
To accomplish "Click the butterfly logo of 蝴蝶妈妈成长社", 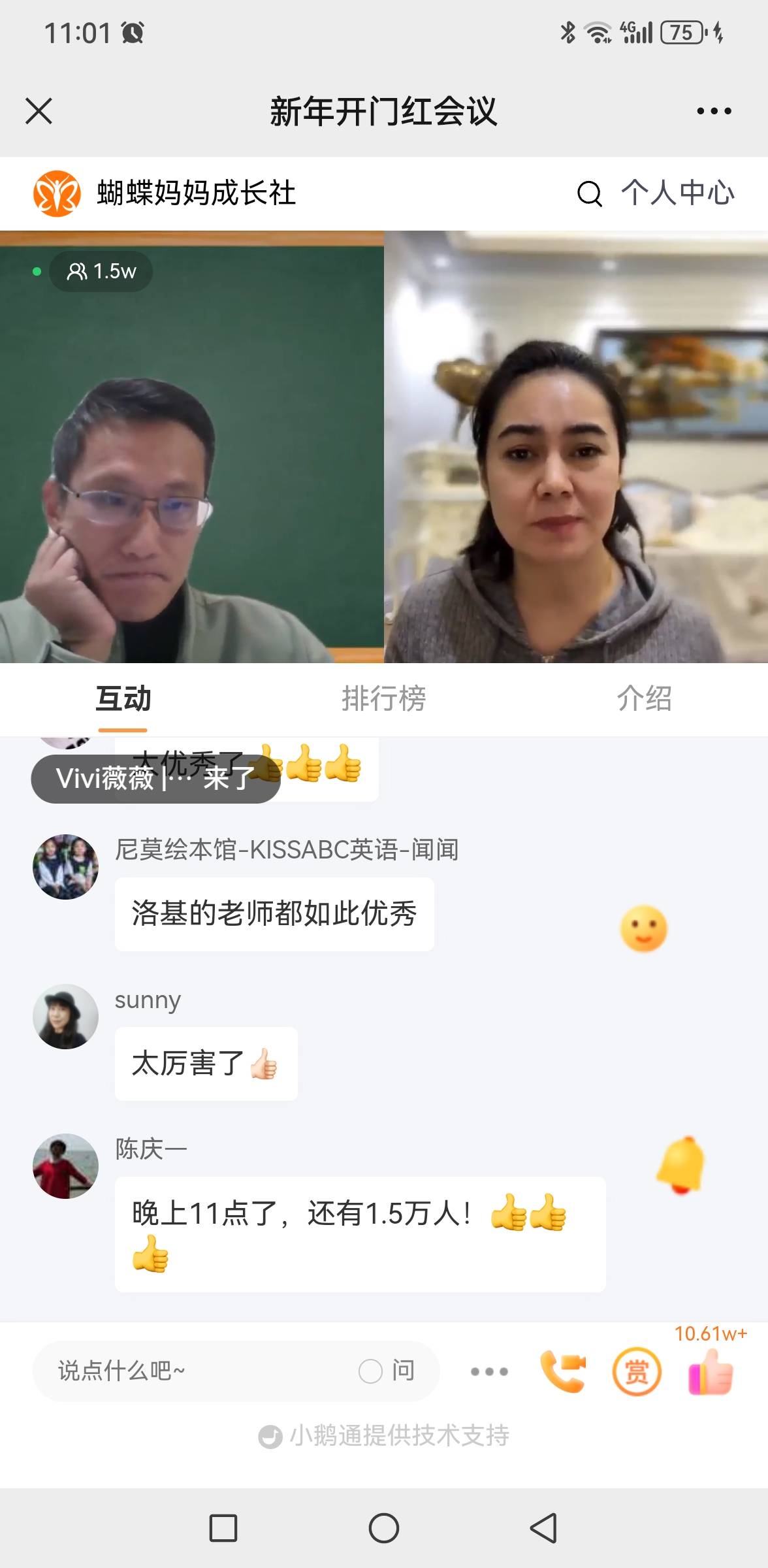I will pyautogui.click(x=56, y=193).
